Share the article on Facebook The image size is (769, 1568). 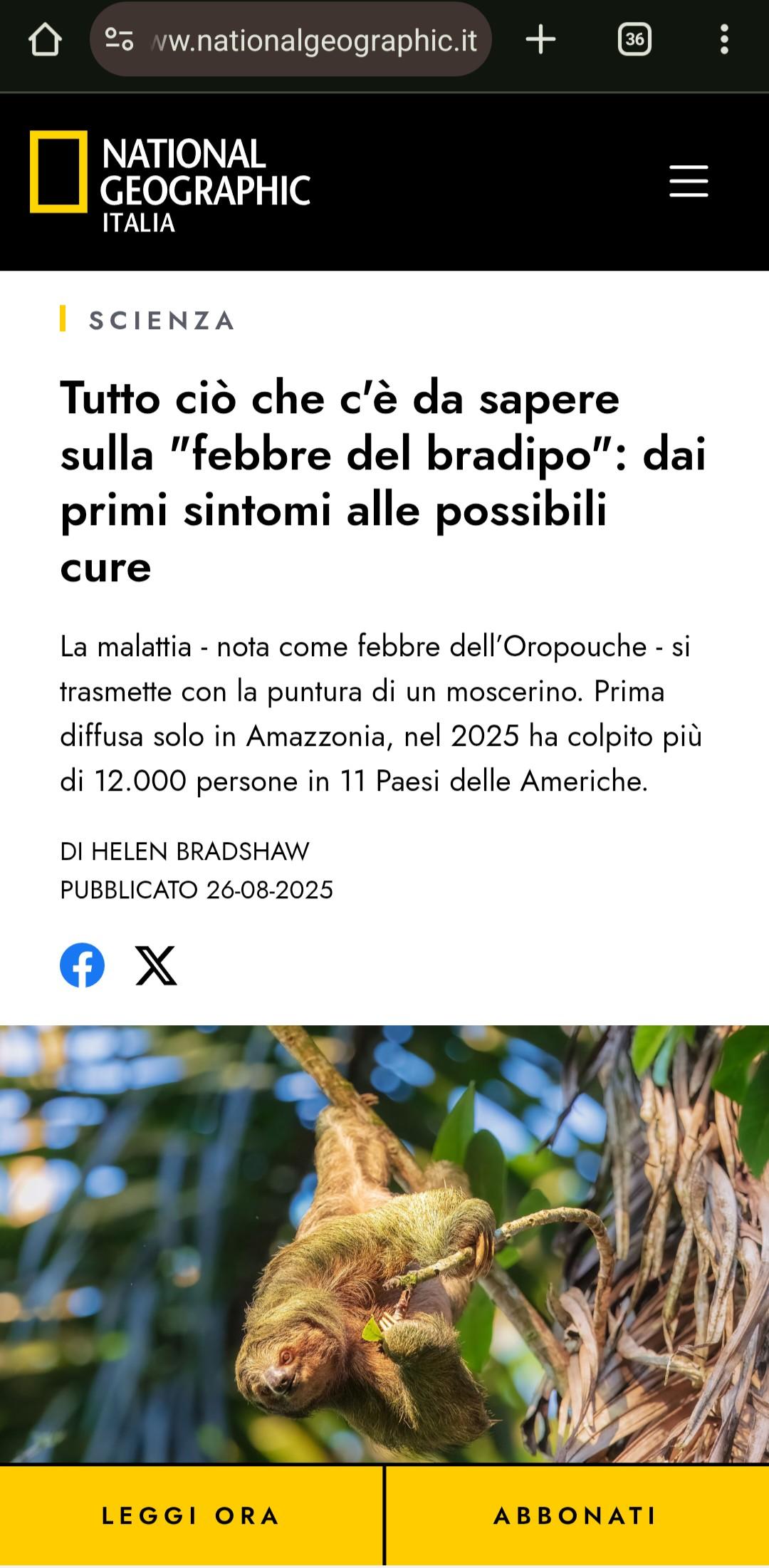(82, 965)
